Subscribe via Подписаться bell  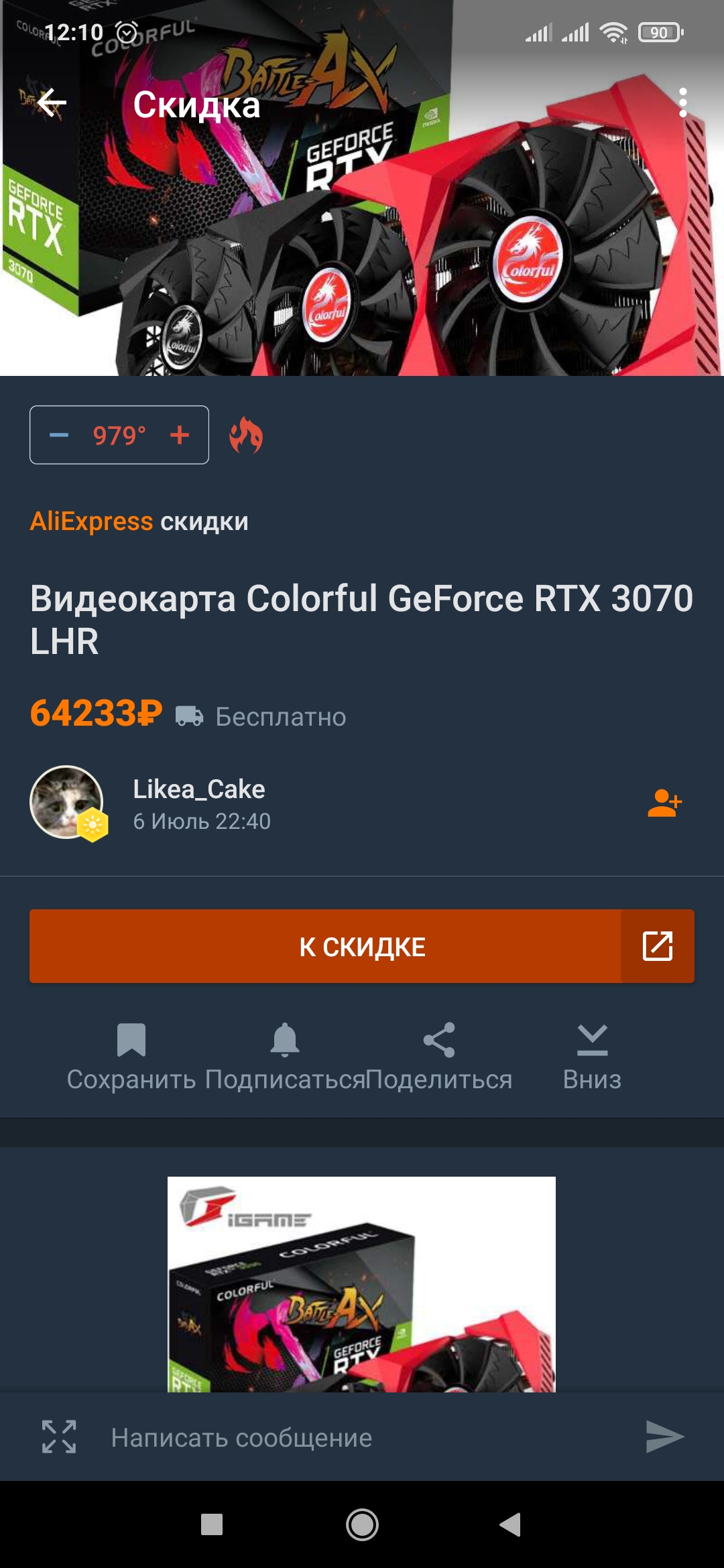[x=285, y=1052]
